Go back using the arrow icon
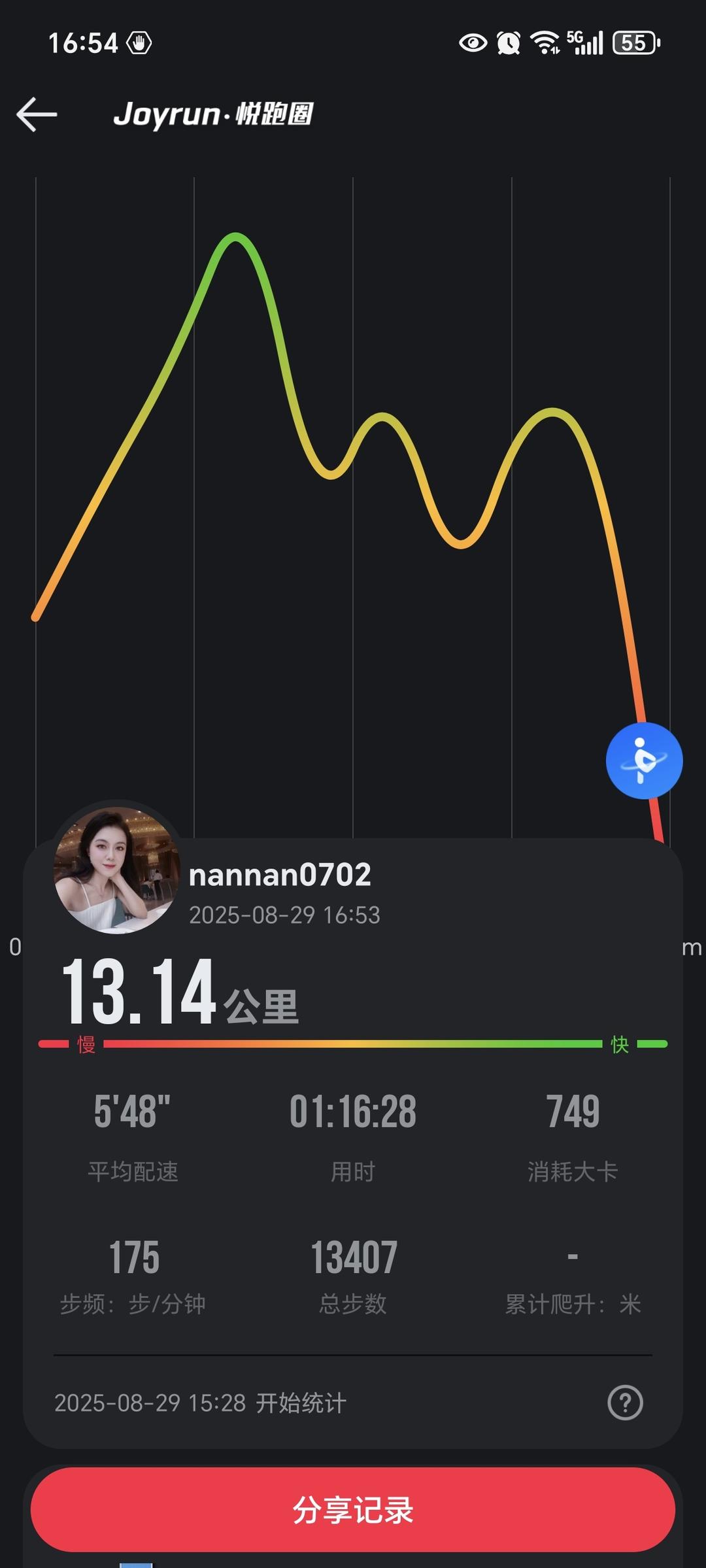This screenshot has height=1568, width=706. [37, 114]
